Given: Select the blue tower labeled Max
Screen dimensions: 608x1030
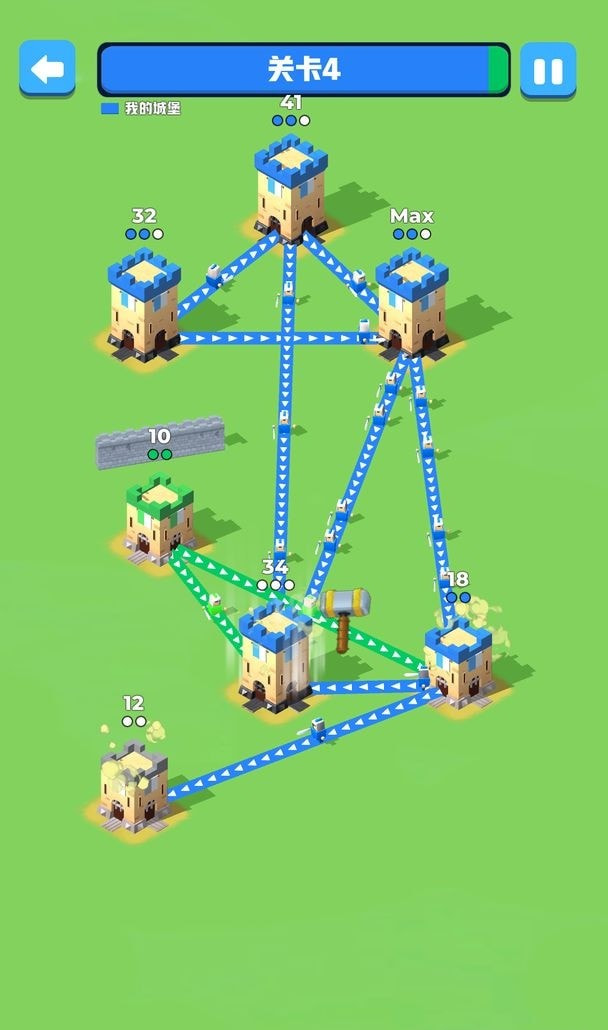Looking at the screenshot, I should (412, 303).
